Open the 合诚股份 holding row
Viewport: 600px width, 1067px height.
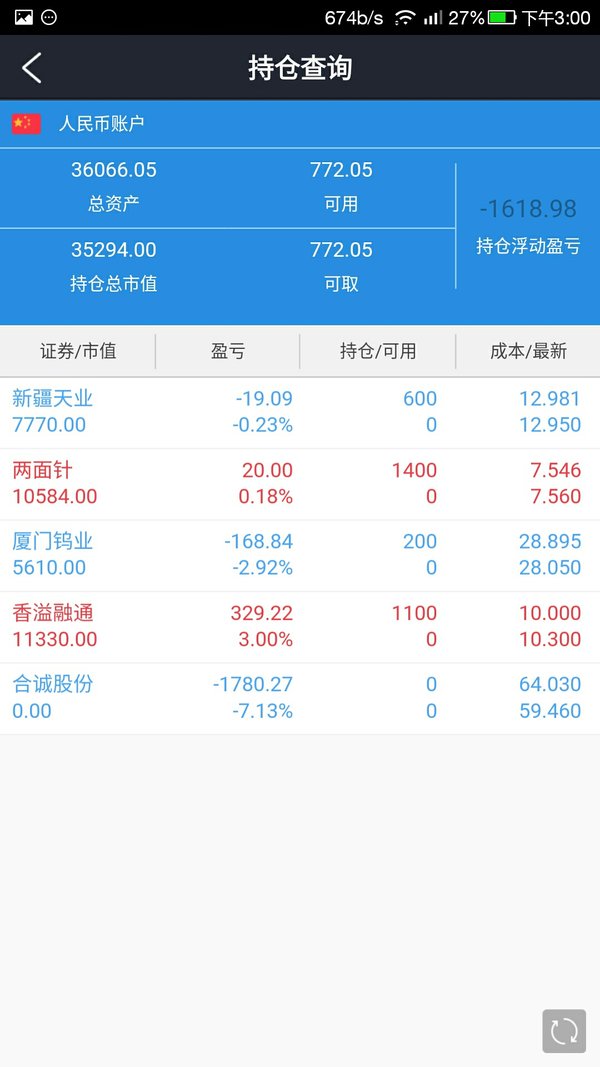(300, 699)
